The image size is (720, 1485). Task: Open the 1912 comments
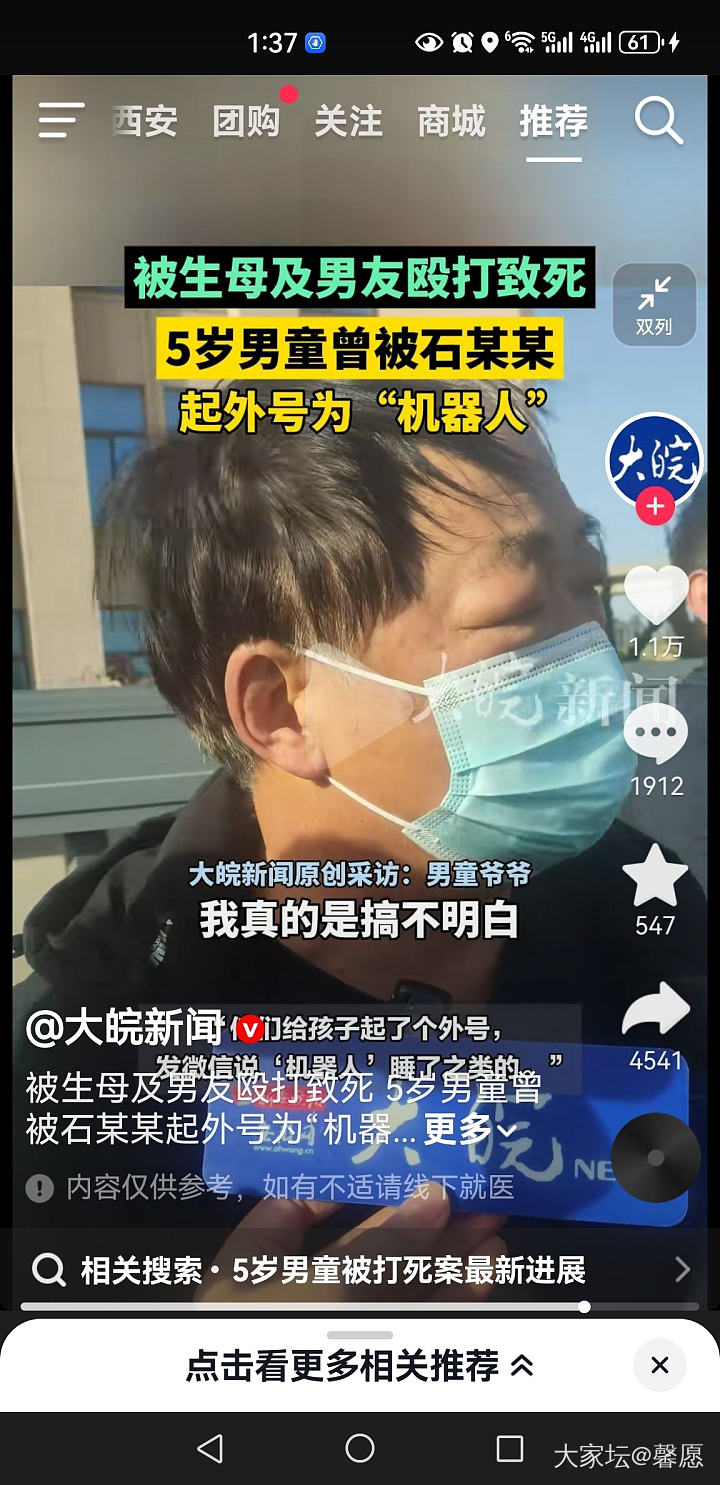coord(656,737)
